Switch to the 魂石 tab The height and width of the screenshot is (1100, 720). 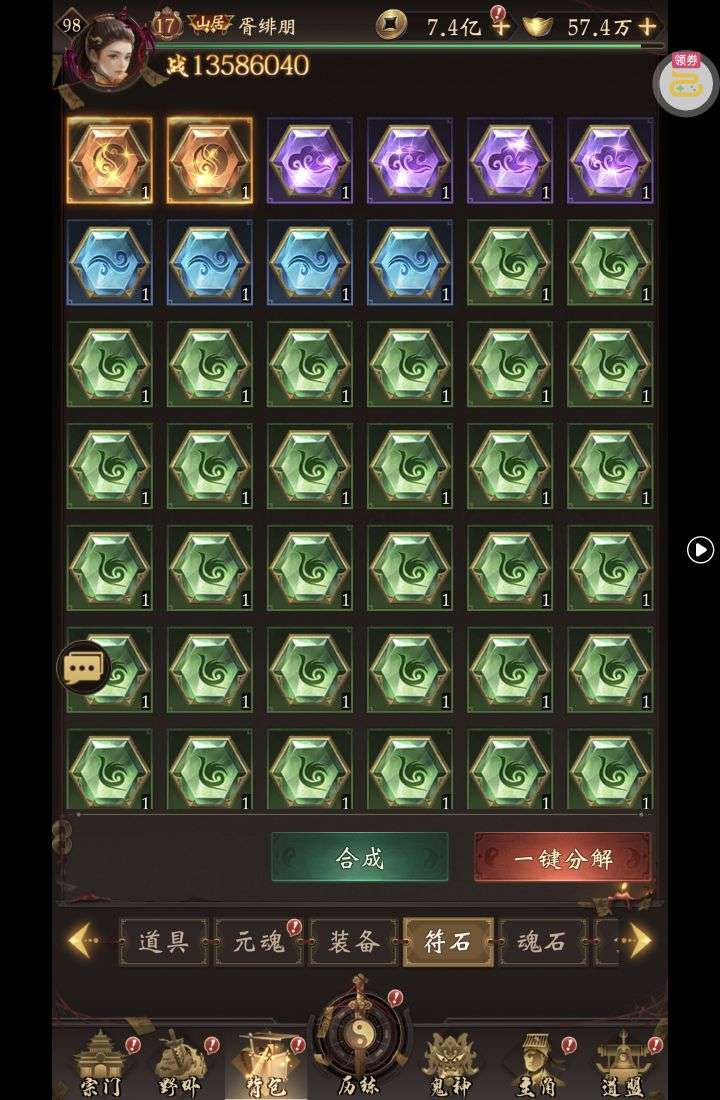coord(542,941)
